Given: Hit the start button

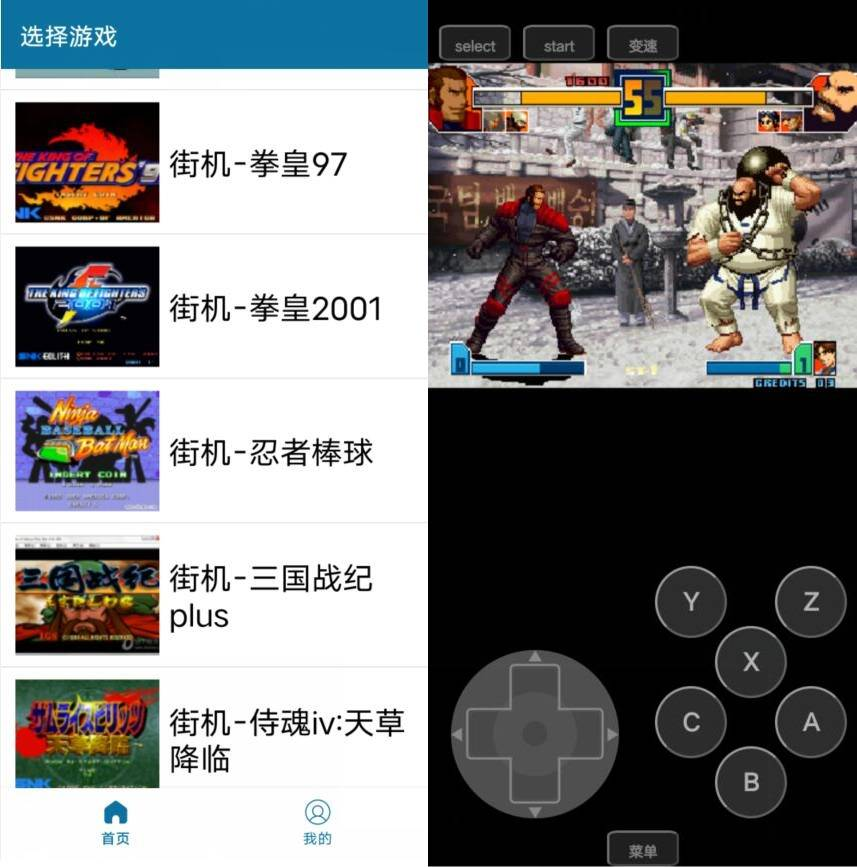Looking at the screenshot, I should 559,45.
